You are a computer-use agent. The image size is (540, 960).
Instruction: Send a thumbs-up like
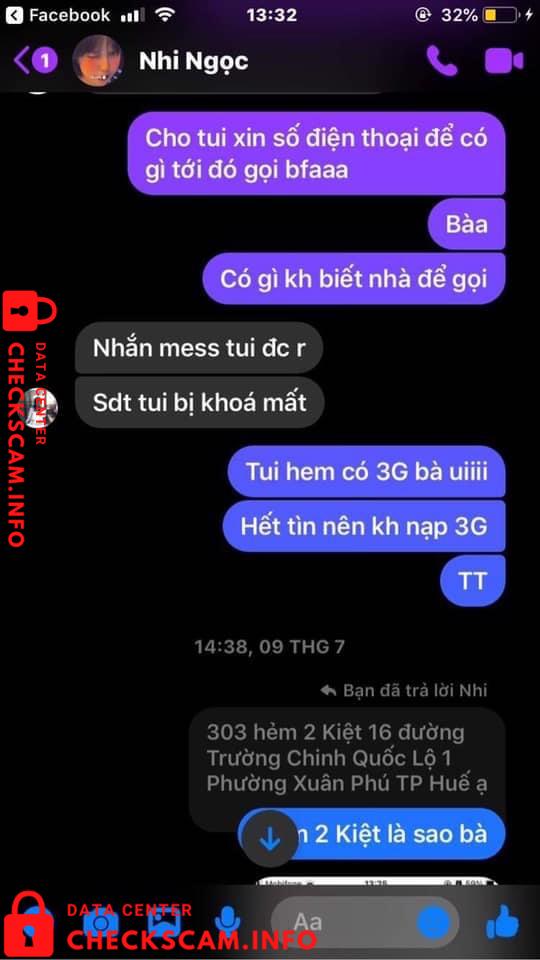503,921
